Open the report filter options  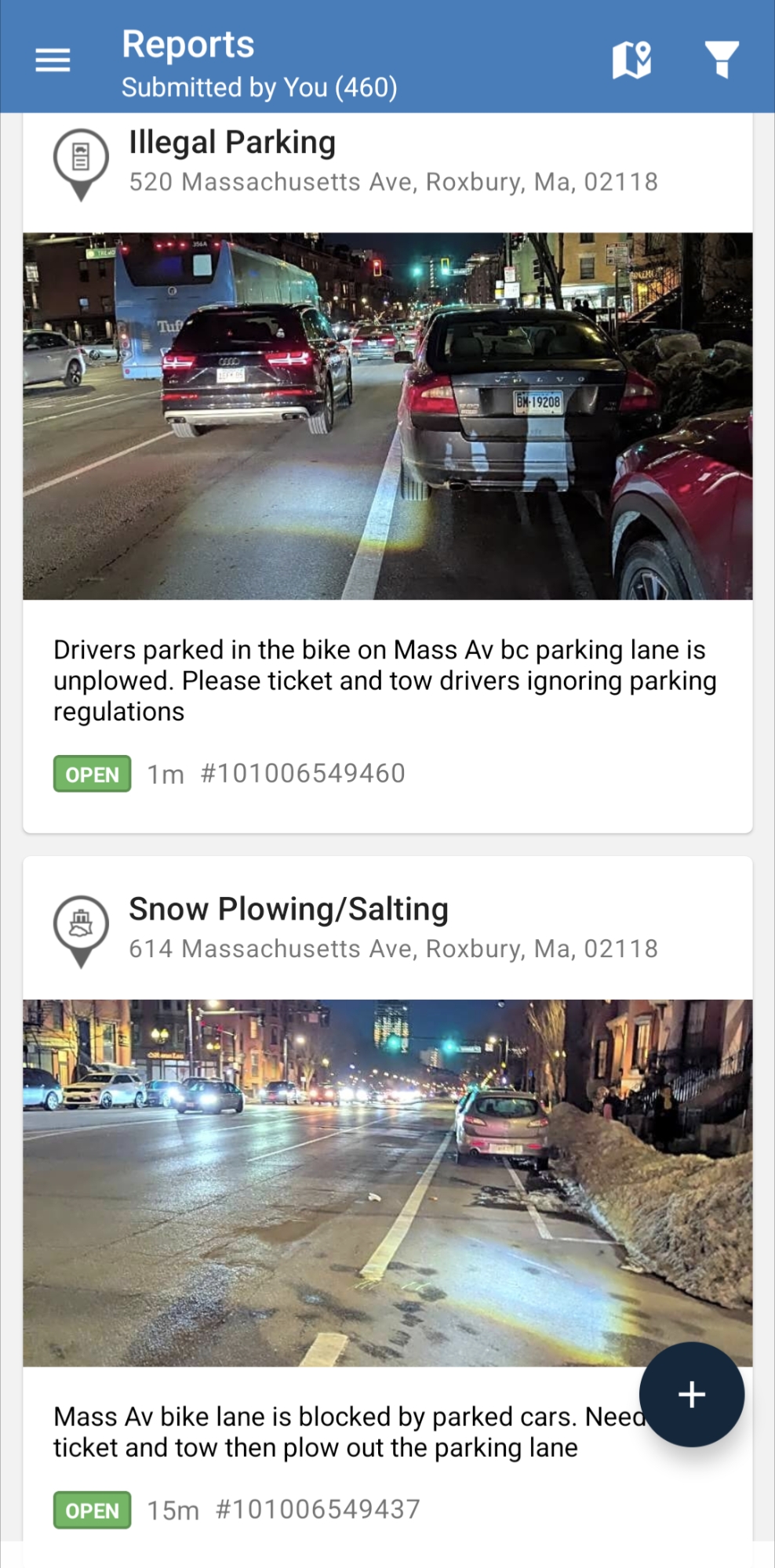722,60
